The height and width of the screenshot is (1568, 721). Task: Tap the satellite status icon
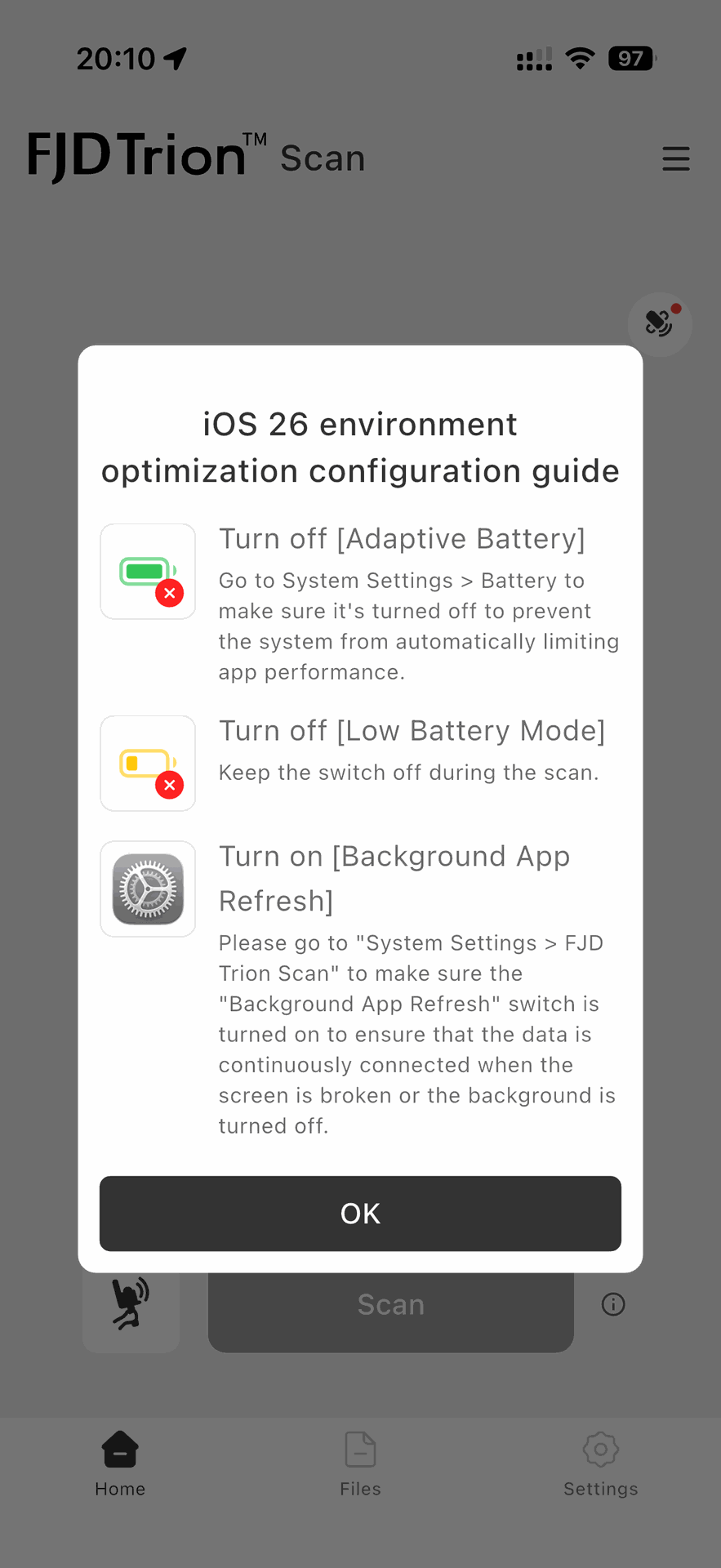point(660,324)
